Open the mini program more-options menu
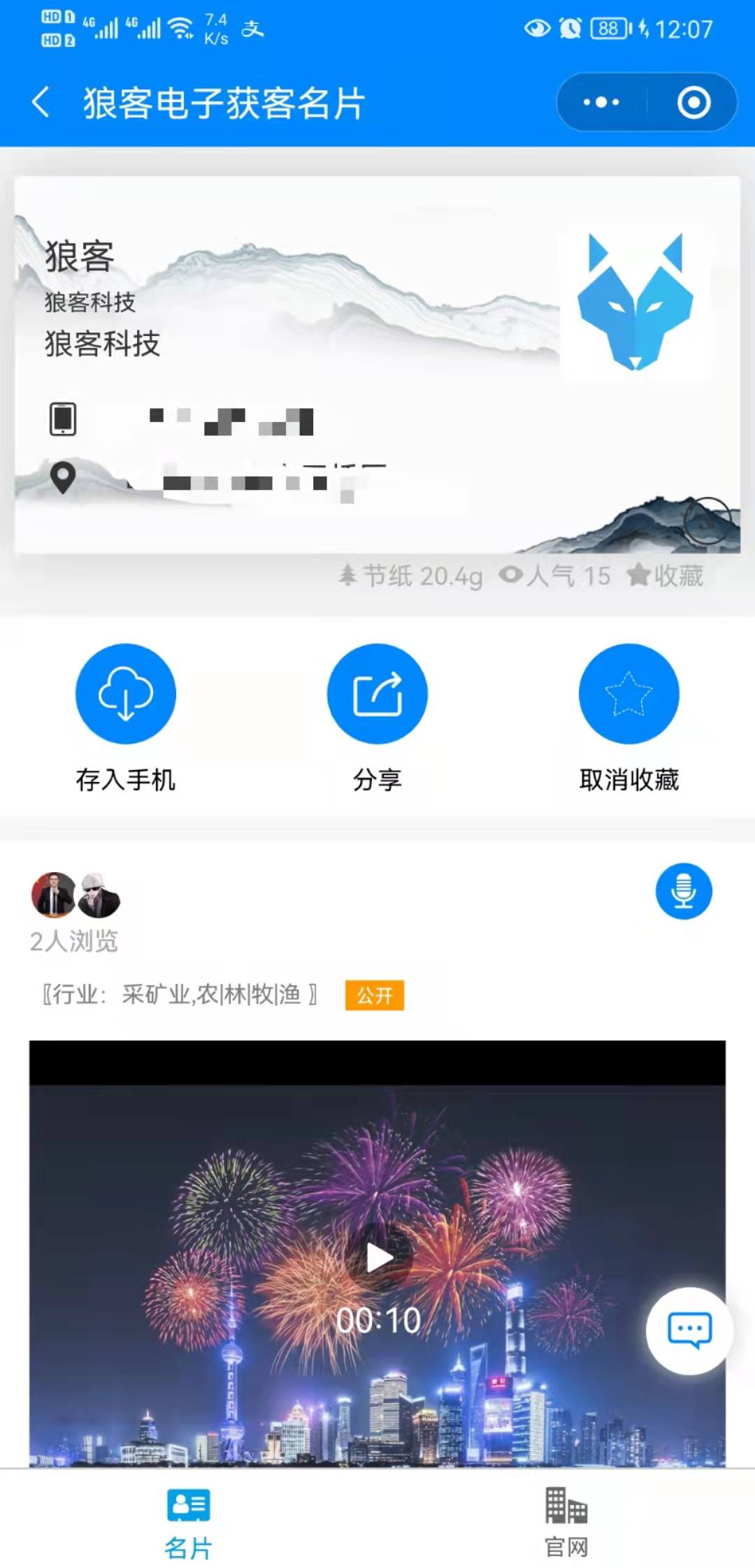755x1568 pixels. click(601, 103)
